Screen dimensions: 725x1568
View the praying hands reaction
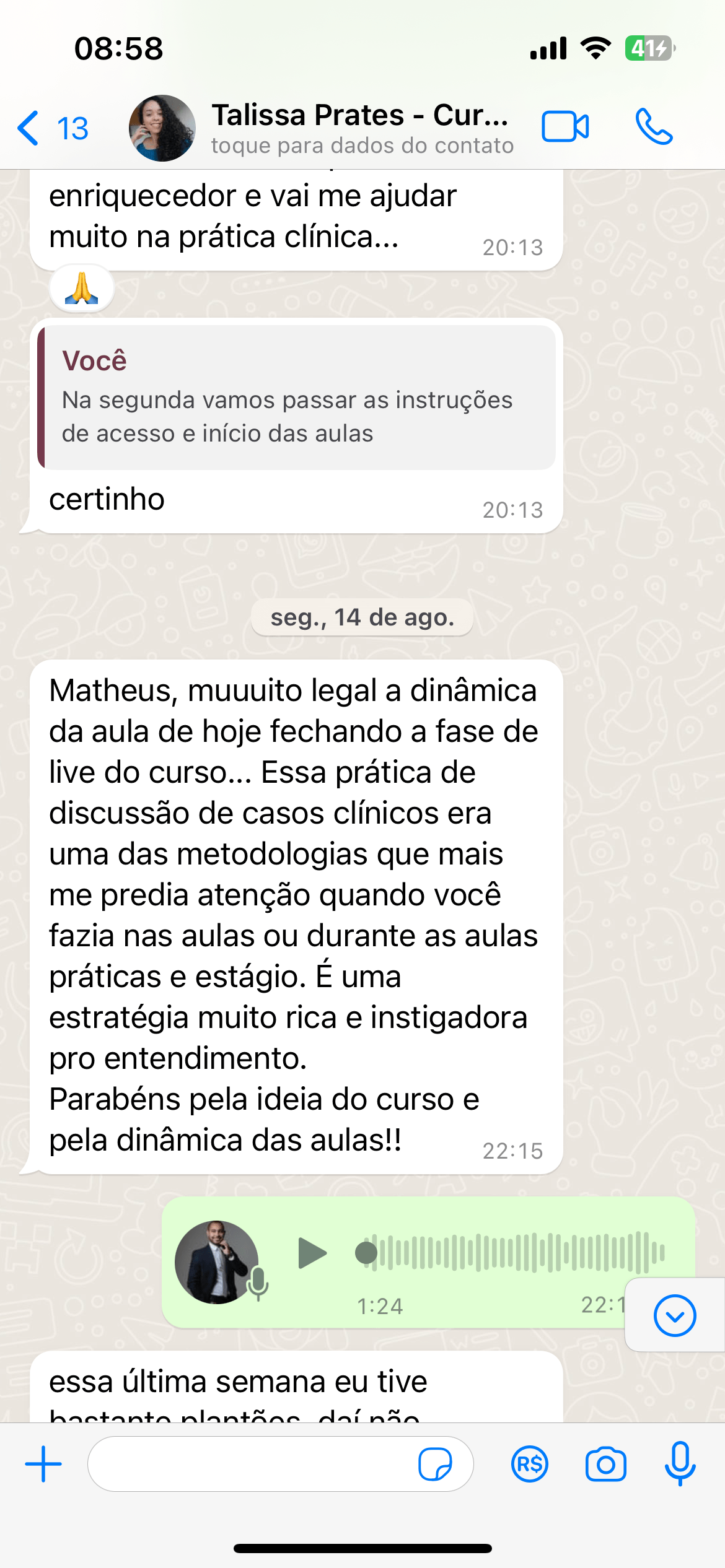click(x=82, y=289)
